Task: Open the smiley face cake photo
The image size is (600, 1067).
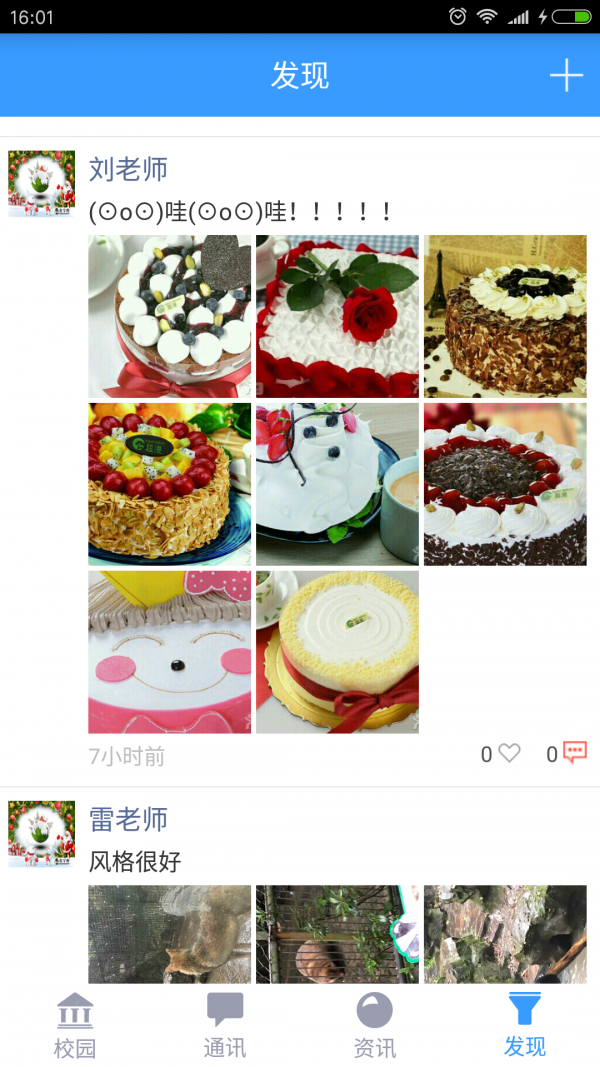Action: pyautogui.click(x=169, y=652)
